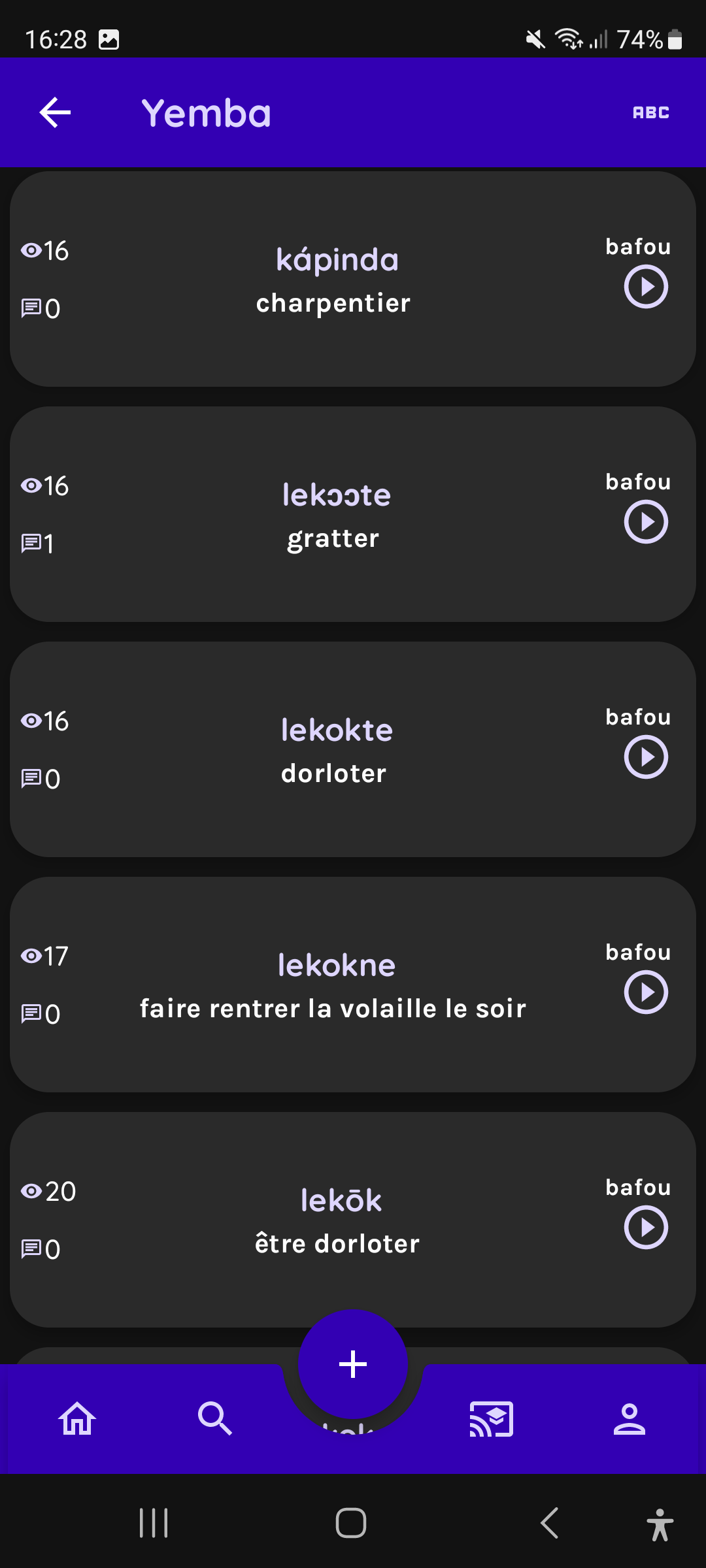Go back using the top arrow
Image resolution: width=706 pixels, height=1568 pixels.
point(55,112)
